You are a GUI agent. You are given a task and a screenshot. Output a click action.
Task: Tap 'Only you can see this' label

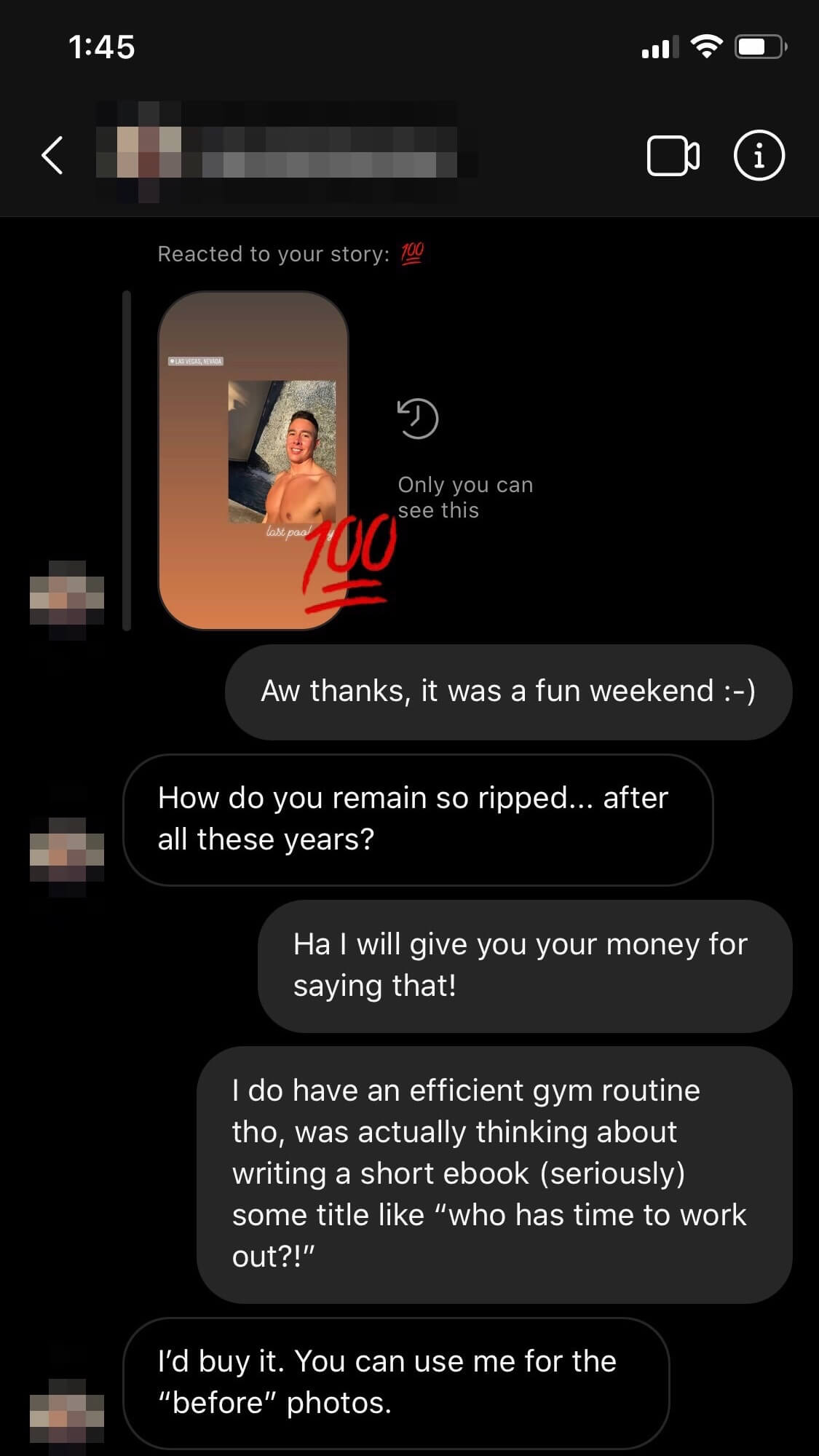tap(465, 496)
